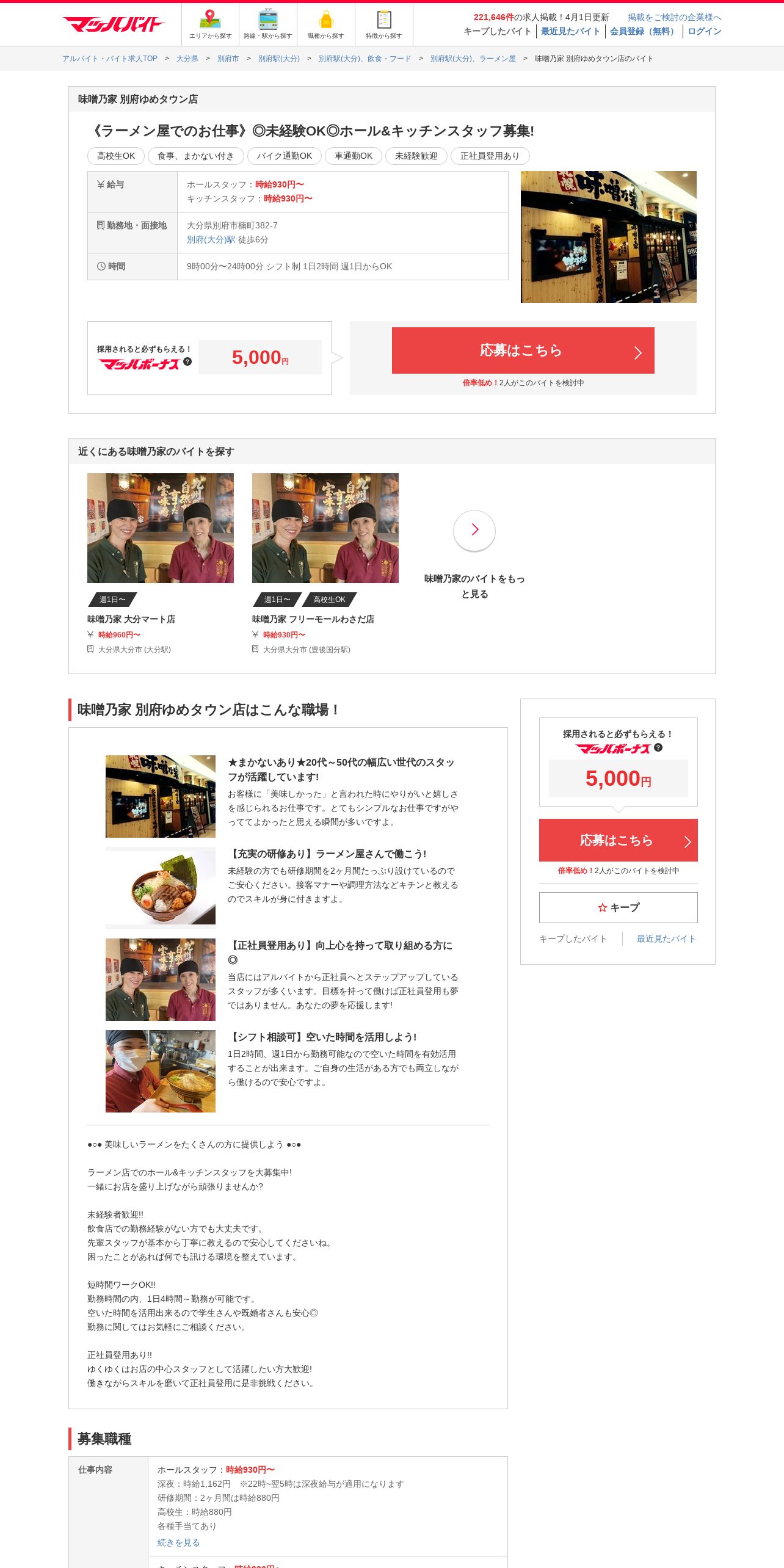Open 会員登録（無料） registration link

click(x=644, y=31)
